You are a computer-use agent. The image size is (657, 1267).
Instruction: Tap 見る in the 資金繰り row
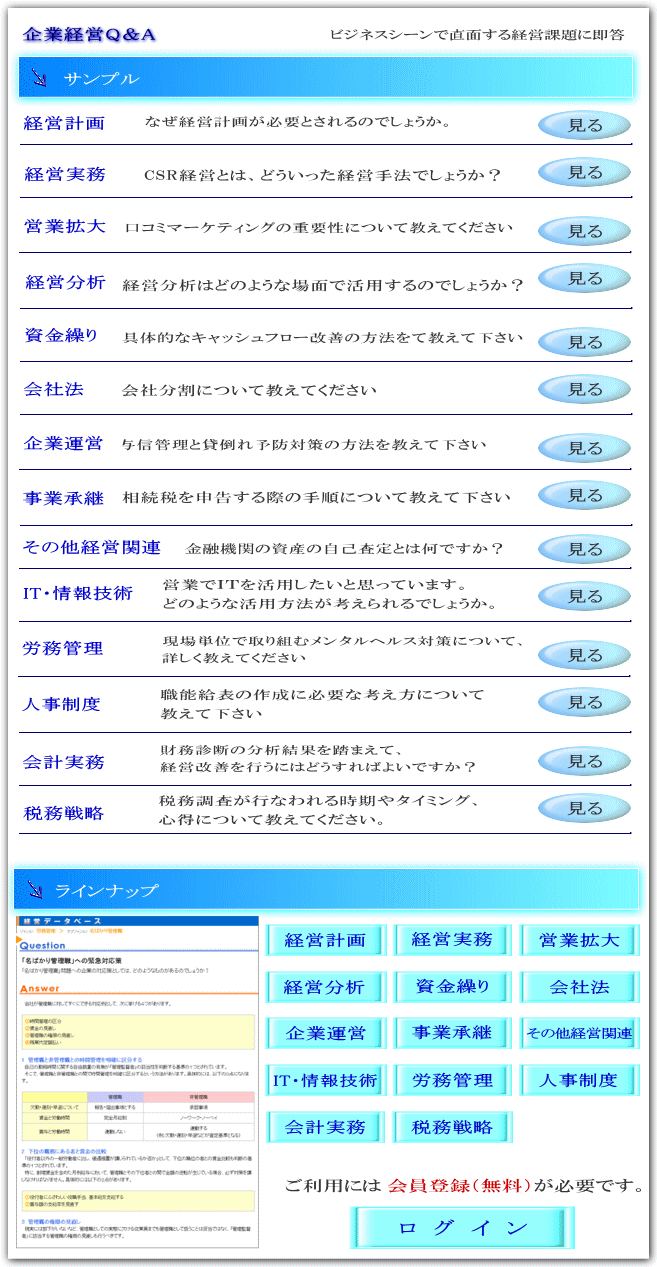pyautogui.click(x=585, y=342)
